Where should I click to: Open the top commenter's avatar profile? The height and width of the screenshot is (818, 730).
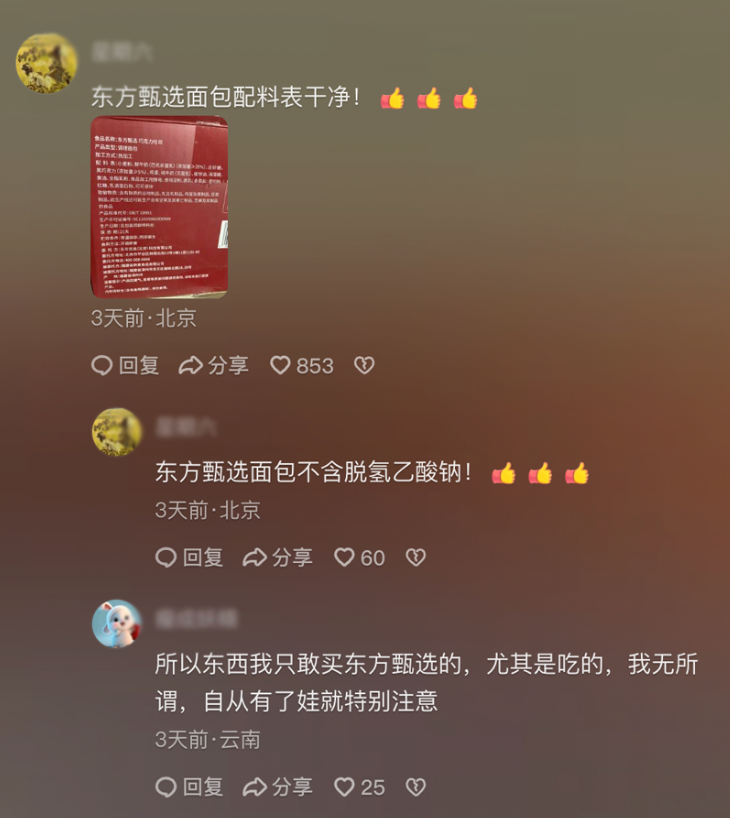[45, 62]
